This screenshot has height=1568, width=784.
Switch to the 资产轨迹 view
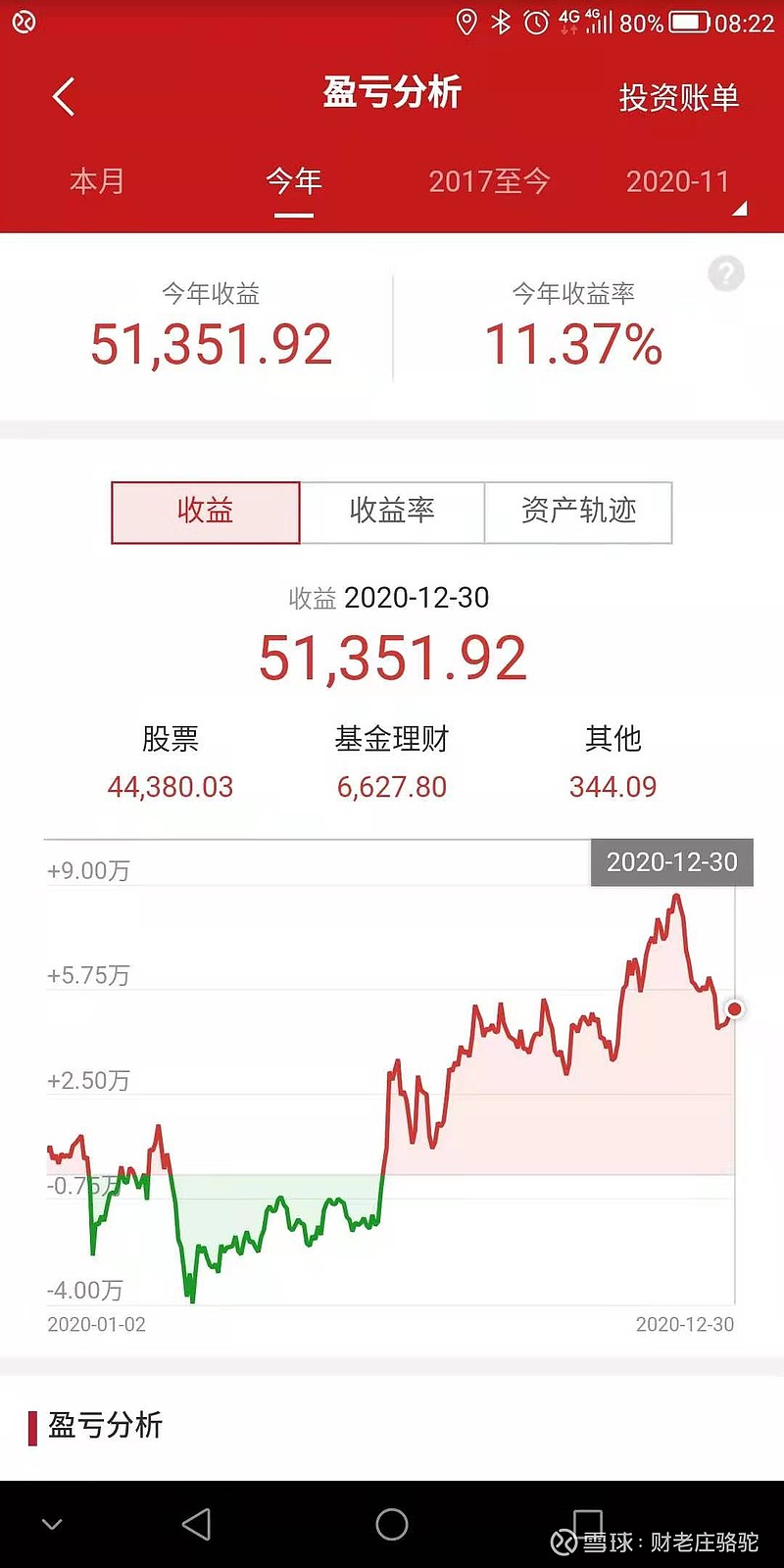click(578, 512)
